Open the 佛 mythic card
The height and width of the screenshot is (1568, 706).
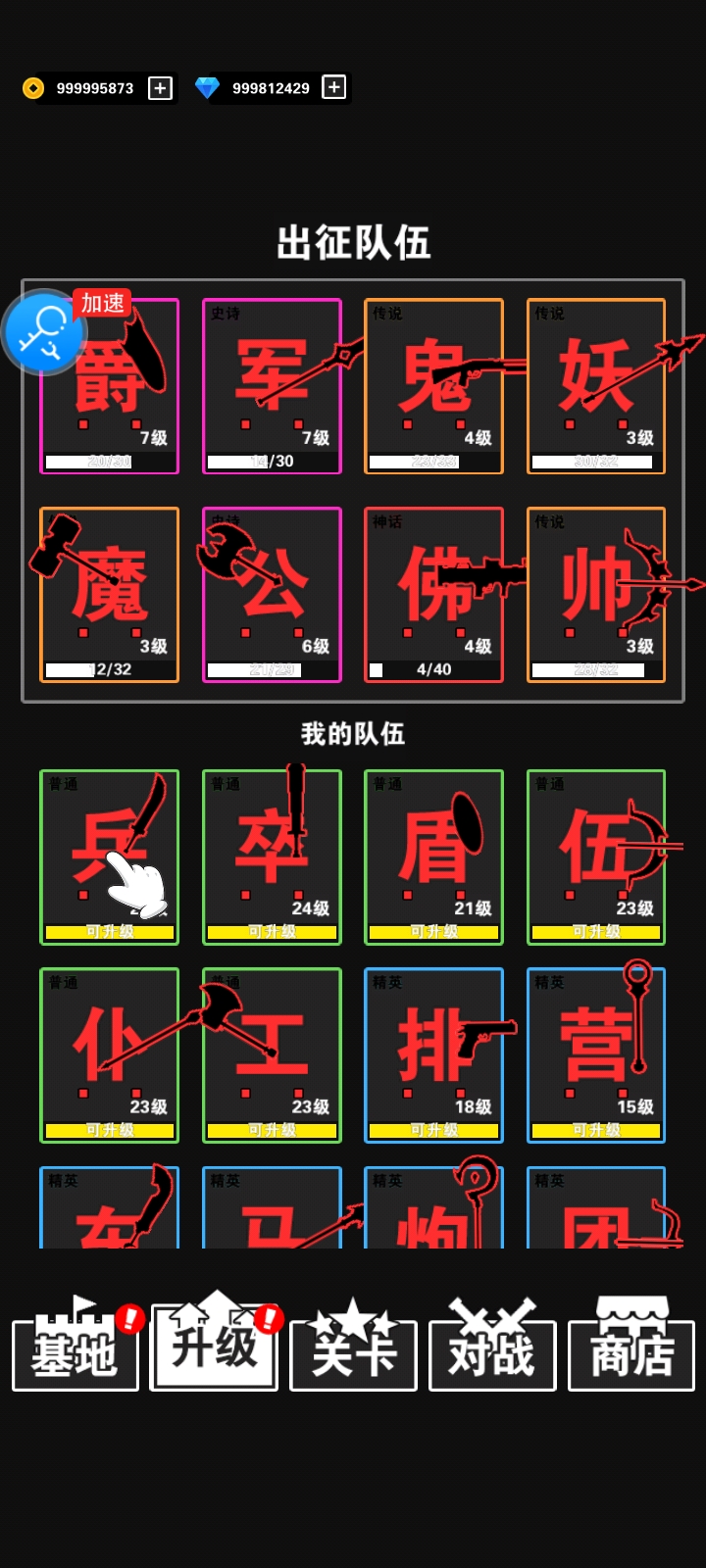click(433, 595)
